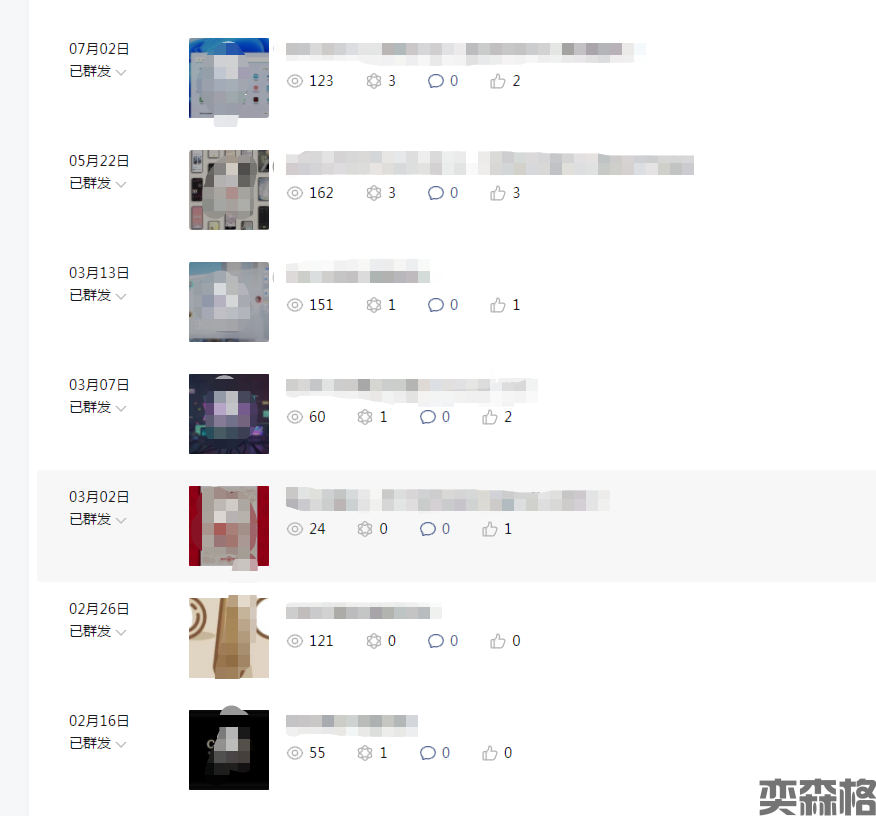Open the 03月07日 article thumbnail
876x816 pixels.
229,414
